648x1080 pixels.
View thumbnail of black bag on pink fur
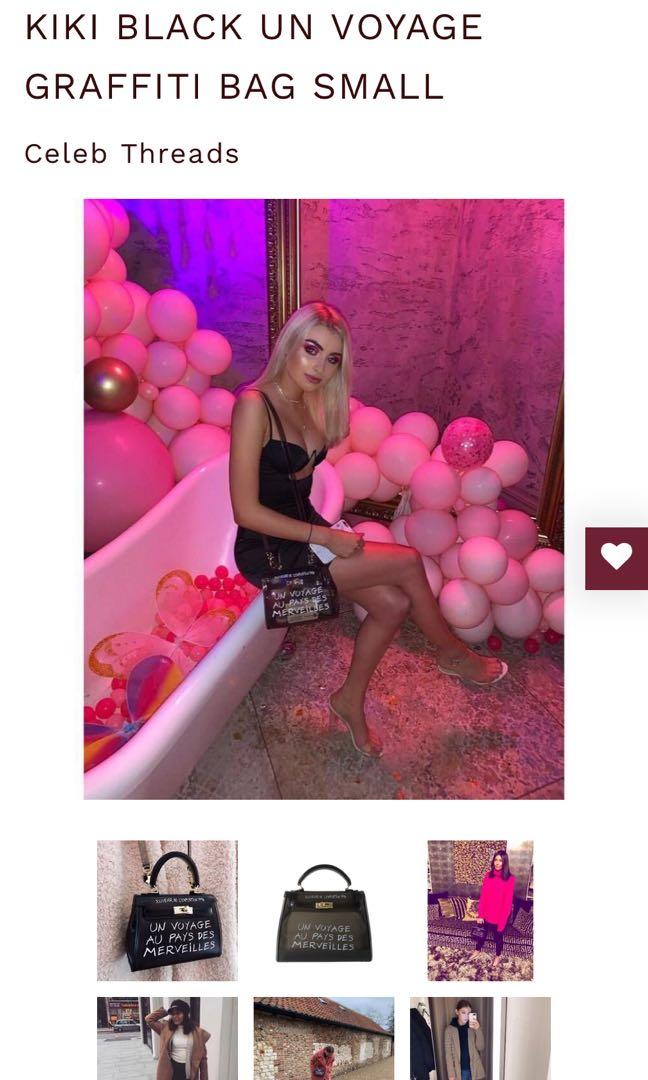pyautogui.click(x=167, y=910)
